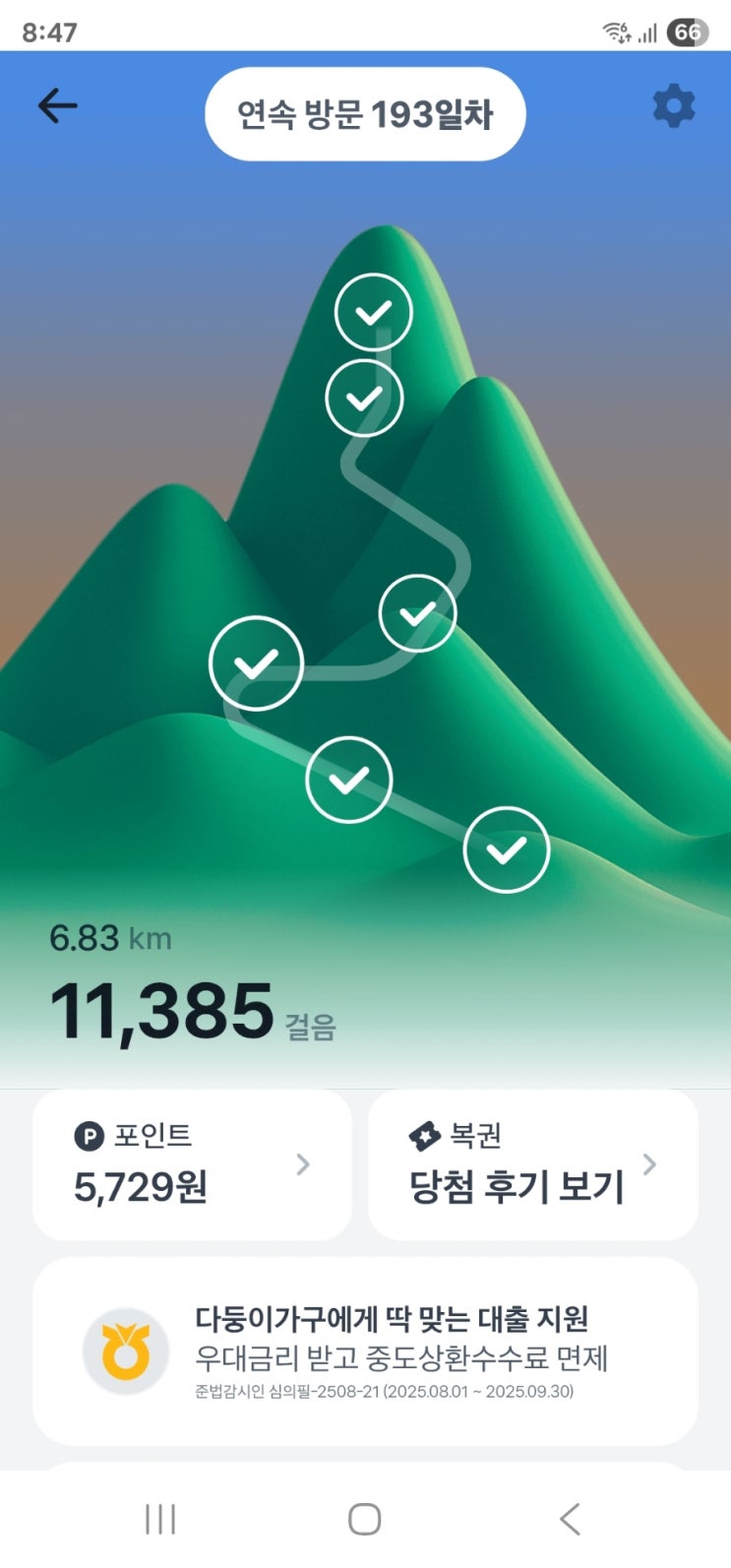The width and height of the screenshot is (731, 1568).
Task: Tap the system home button
Action: [x=364, y=1519]
